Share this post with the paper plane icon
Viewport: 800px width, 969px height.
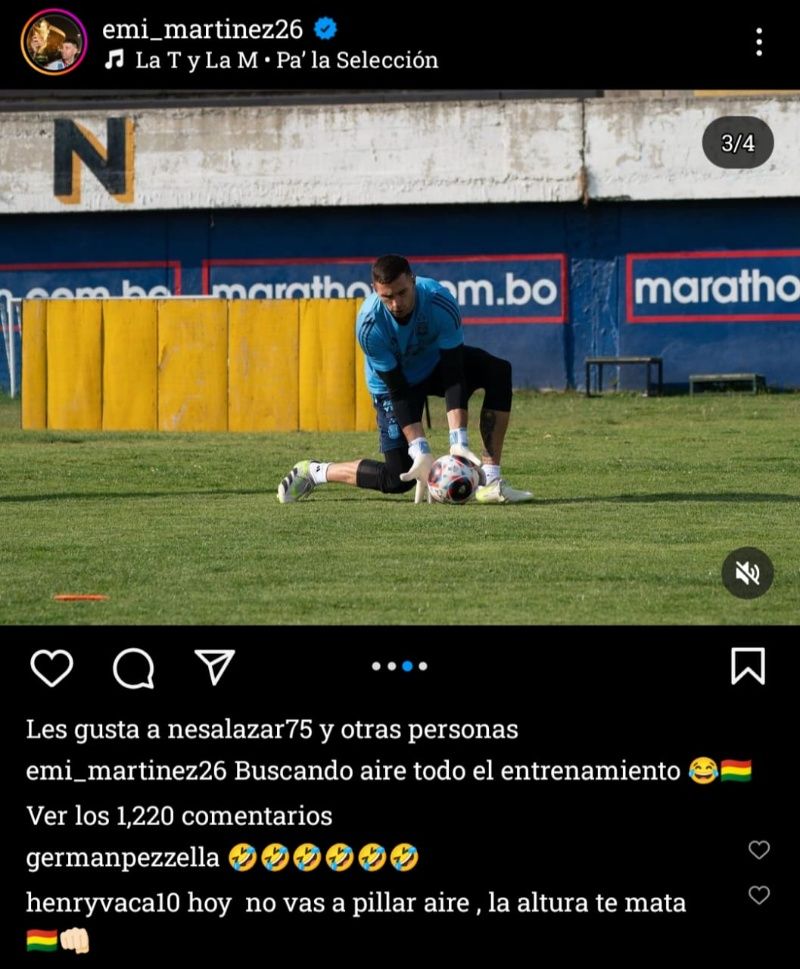click(214, 667)
